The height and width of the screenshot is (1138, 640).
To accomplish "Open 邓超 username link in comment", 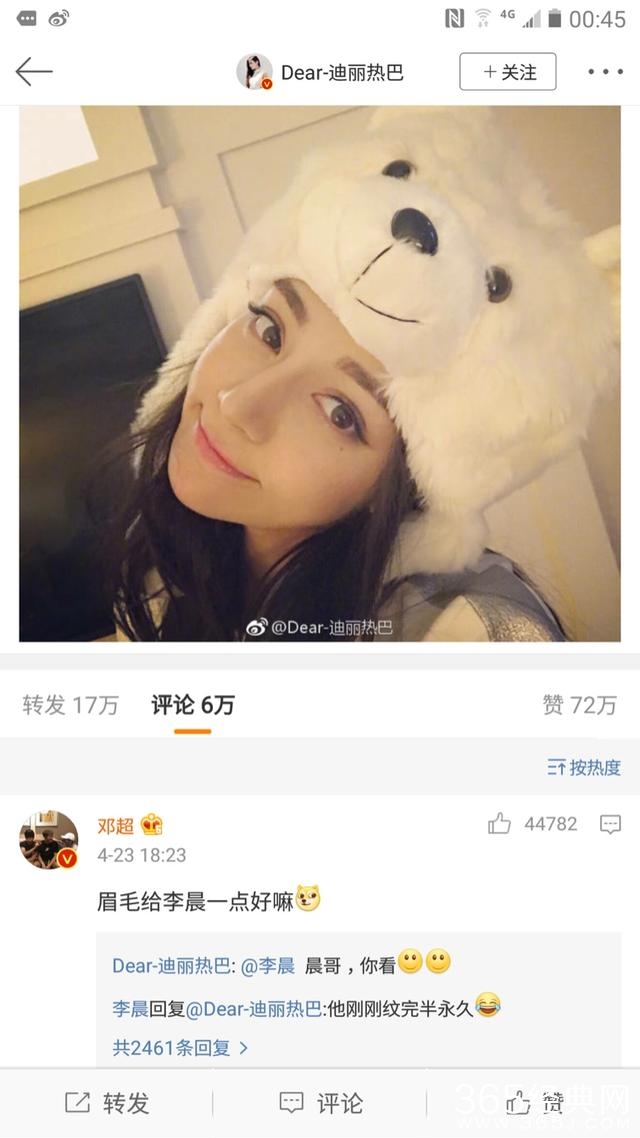I will [115, 825].
